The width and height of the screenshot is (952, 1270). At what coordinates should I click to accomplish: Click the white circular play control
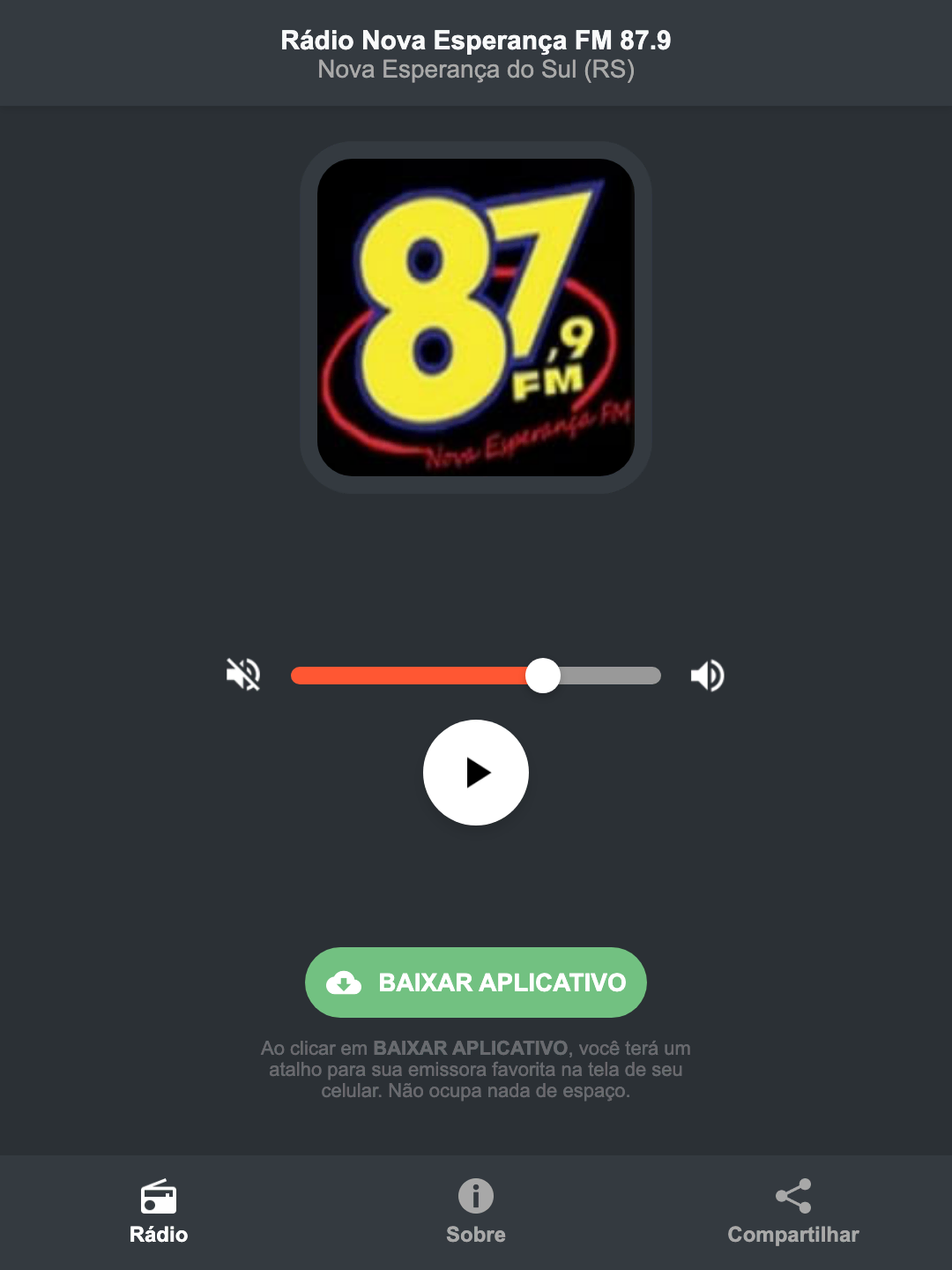tap(476, 773)
